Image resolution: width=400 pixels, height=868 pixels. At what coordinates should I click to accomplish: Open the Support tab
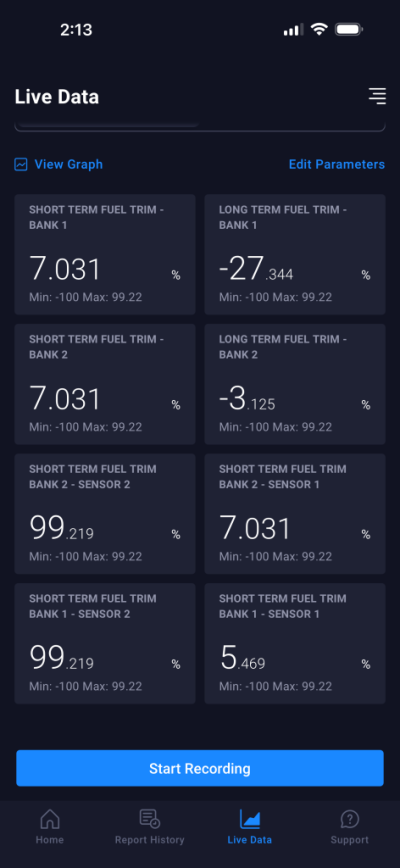pyautogui.click(x=350, y=826)
